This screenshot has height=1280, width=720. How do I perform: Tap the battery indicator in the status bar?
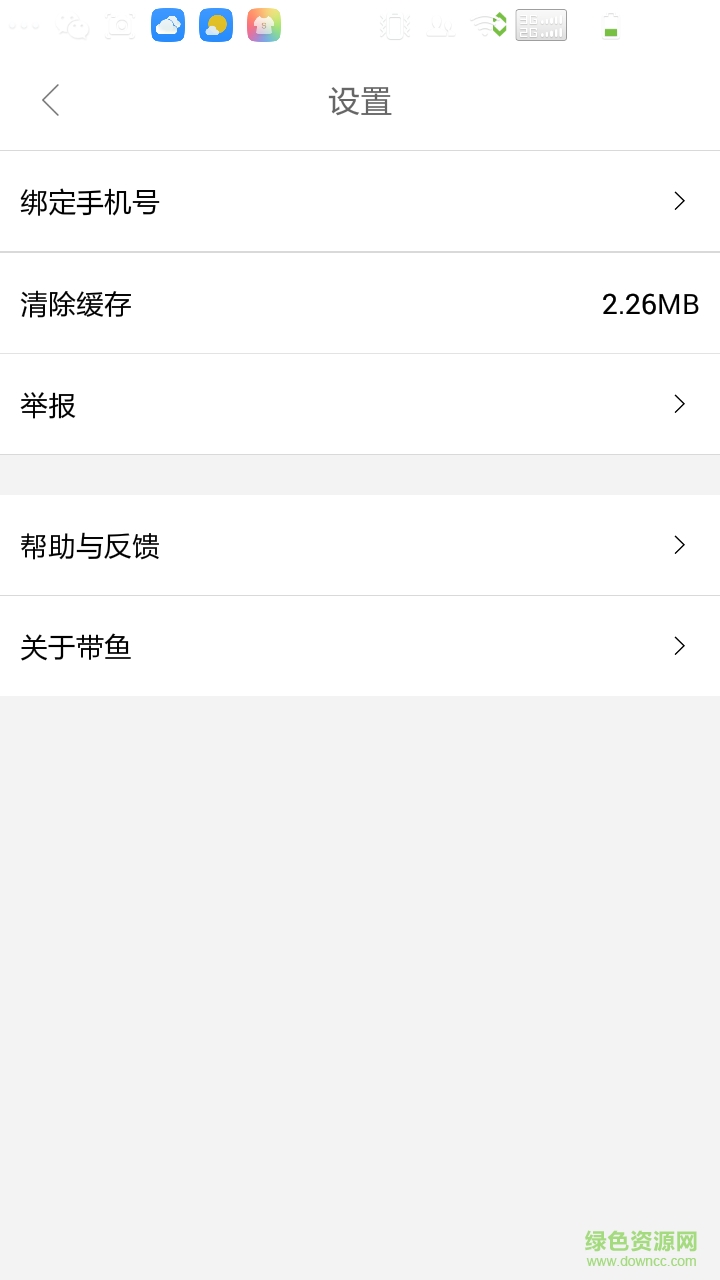[x=610, y=25]
